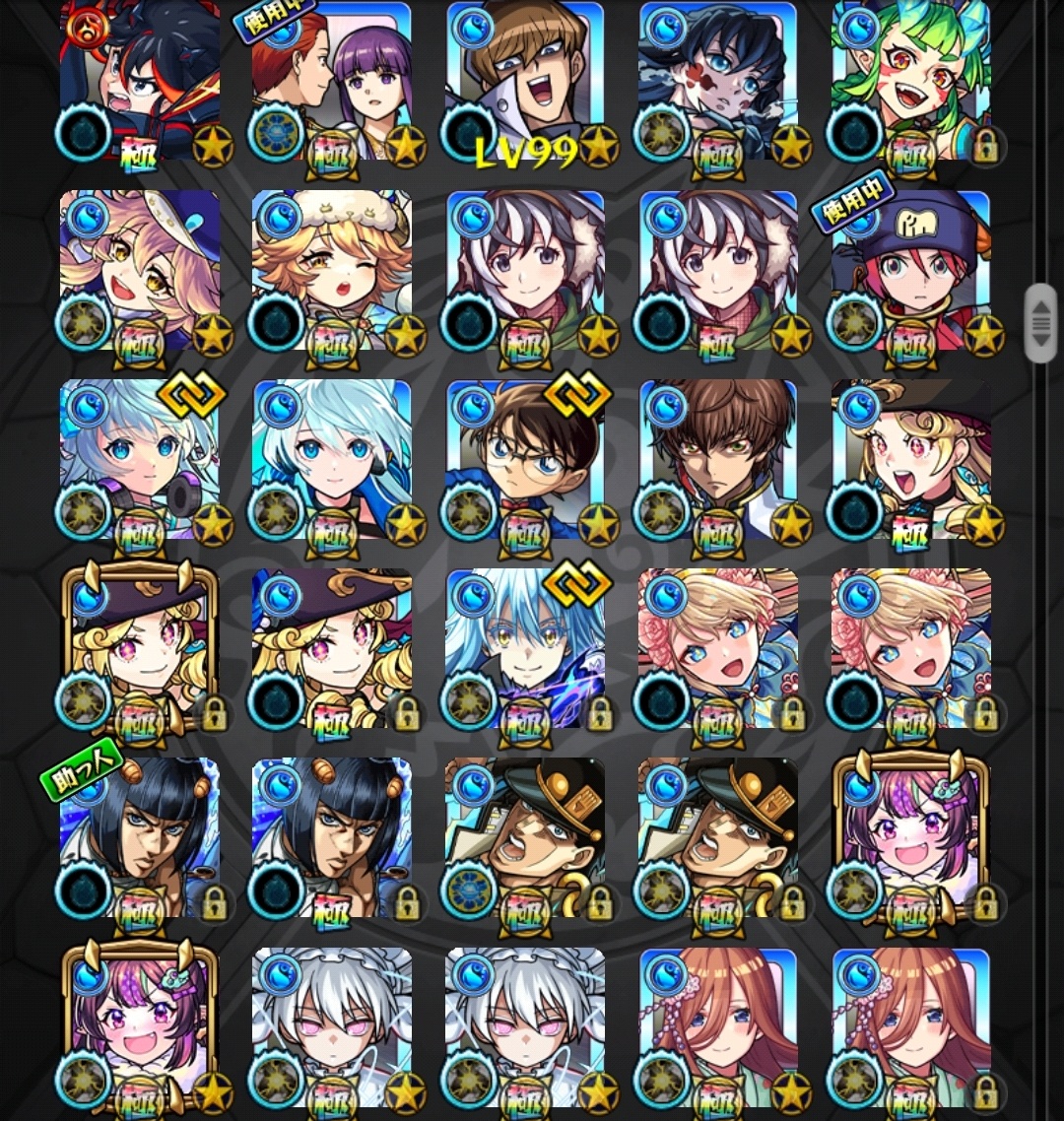Choose the 使用中 red-haired character wearing a beanie
Viewport: 1064px width, 1121px height.
(910, 270)
